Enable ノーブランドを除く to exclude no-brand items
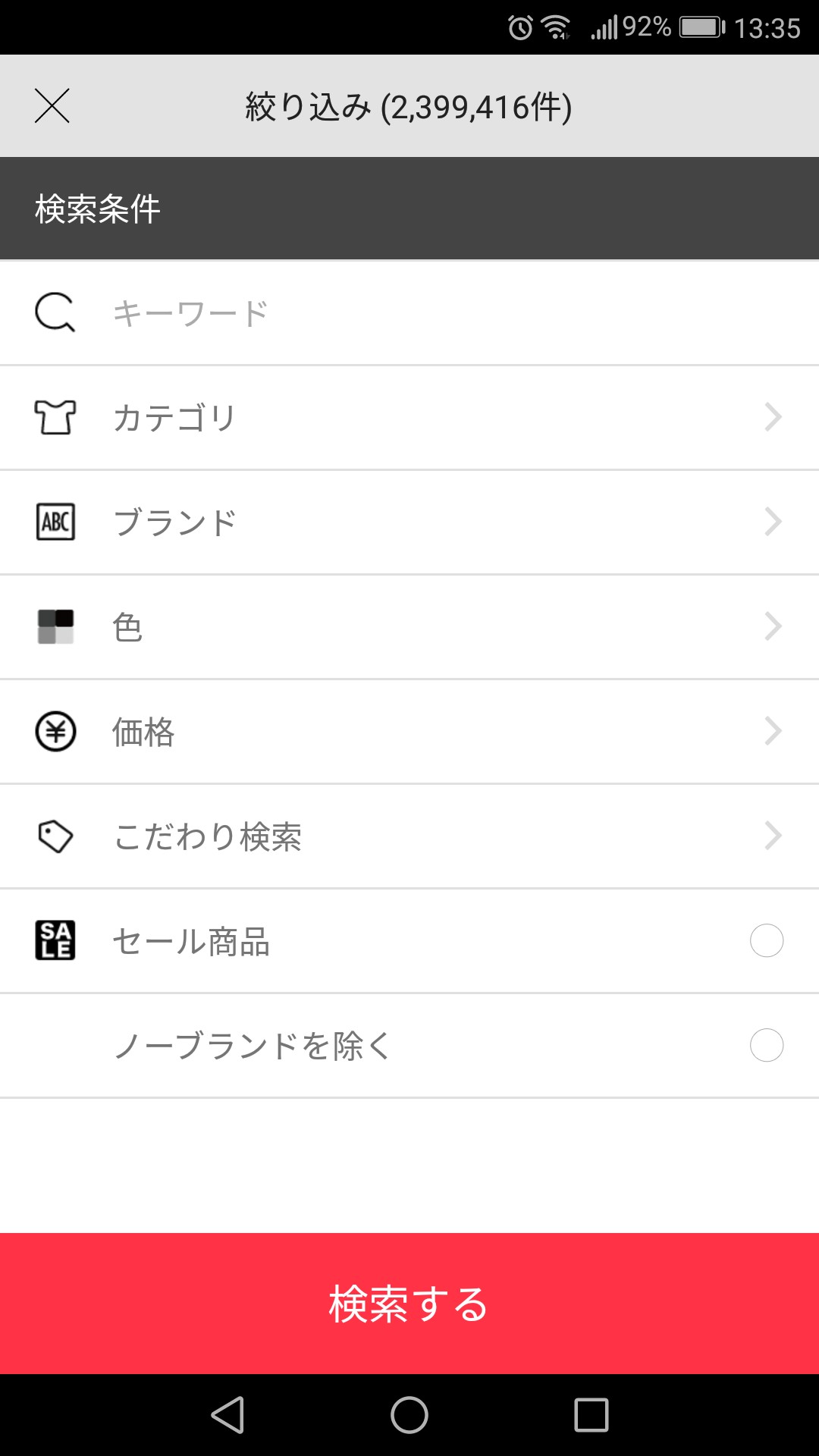The height and width of the screenshot is (1456, 819). click(x=766, y=1046)
